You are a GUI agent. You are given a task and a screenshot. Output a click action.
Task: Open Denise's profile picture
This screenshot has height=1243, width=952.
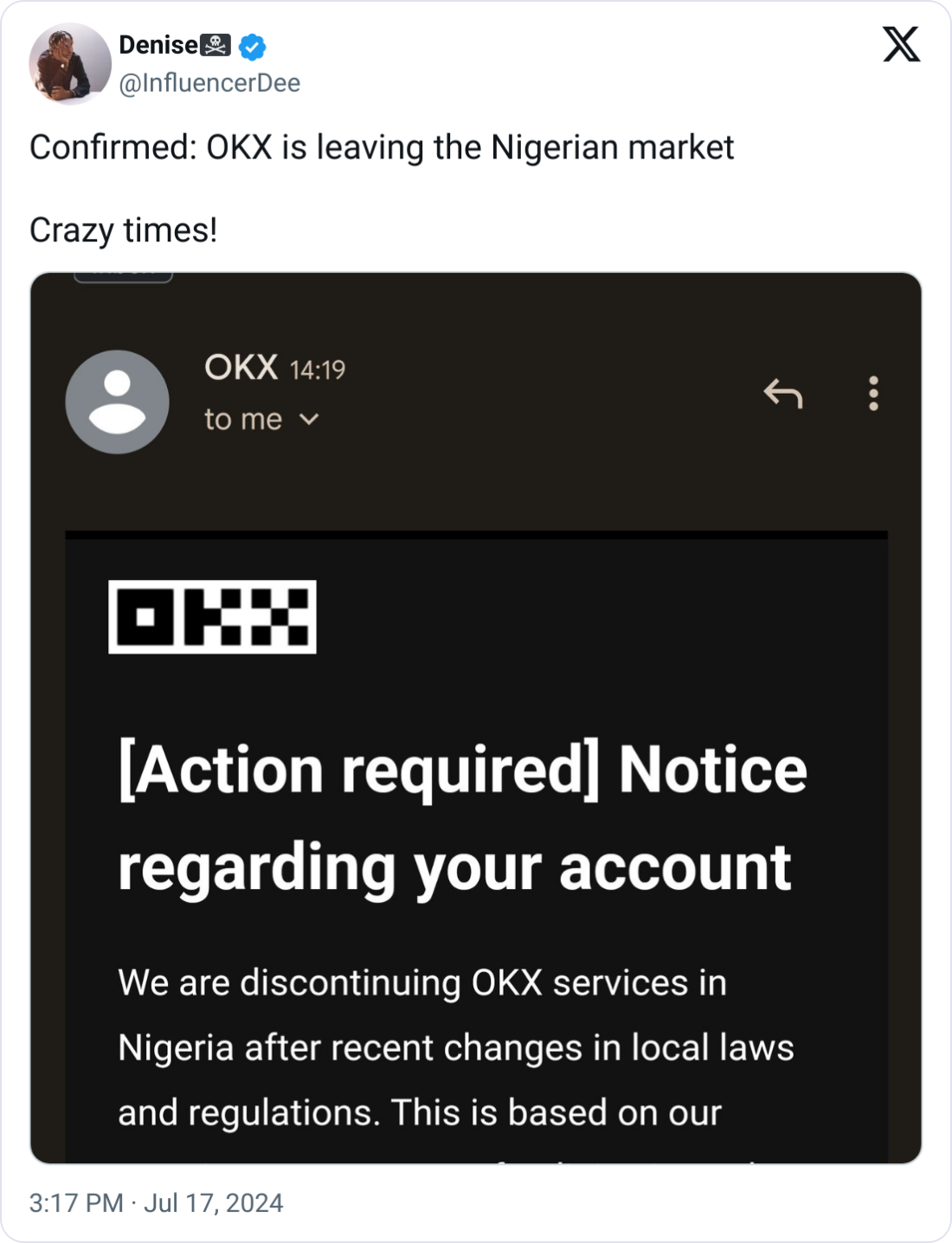click(x=69, y=63)
